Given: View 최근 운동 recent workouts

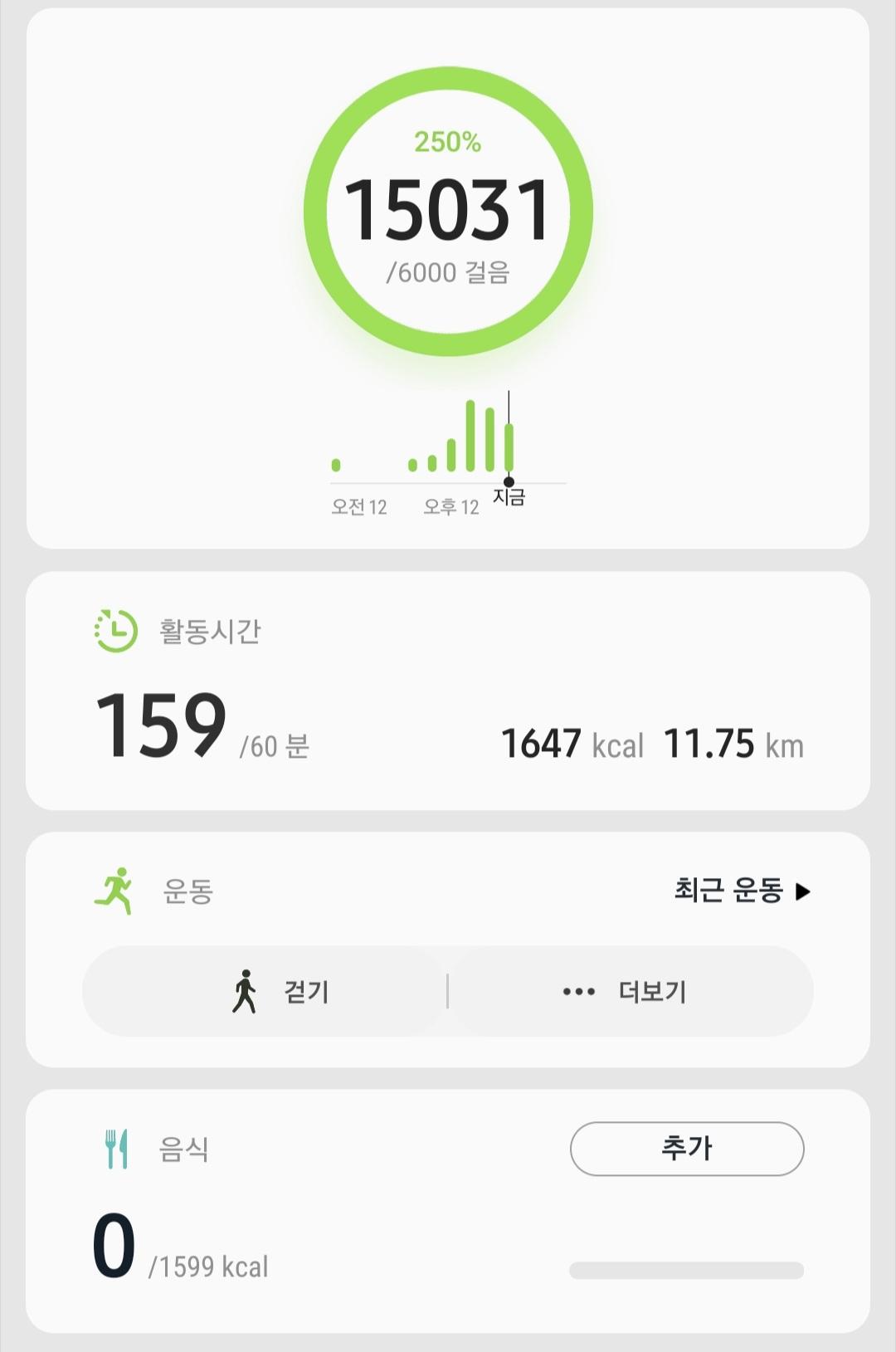Looking at the screenshot, I should pyautogui.click(x=742, y=891).
